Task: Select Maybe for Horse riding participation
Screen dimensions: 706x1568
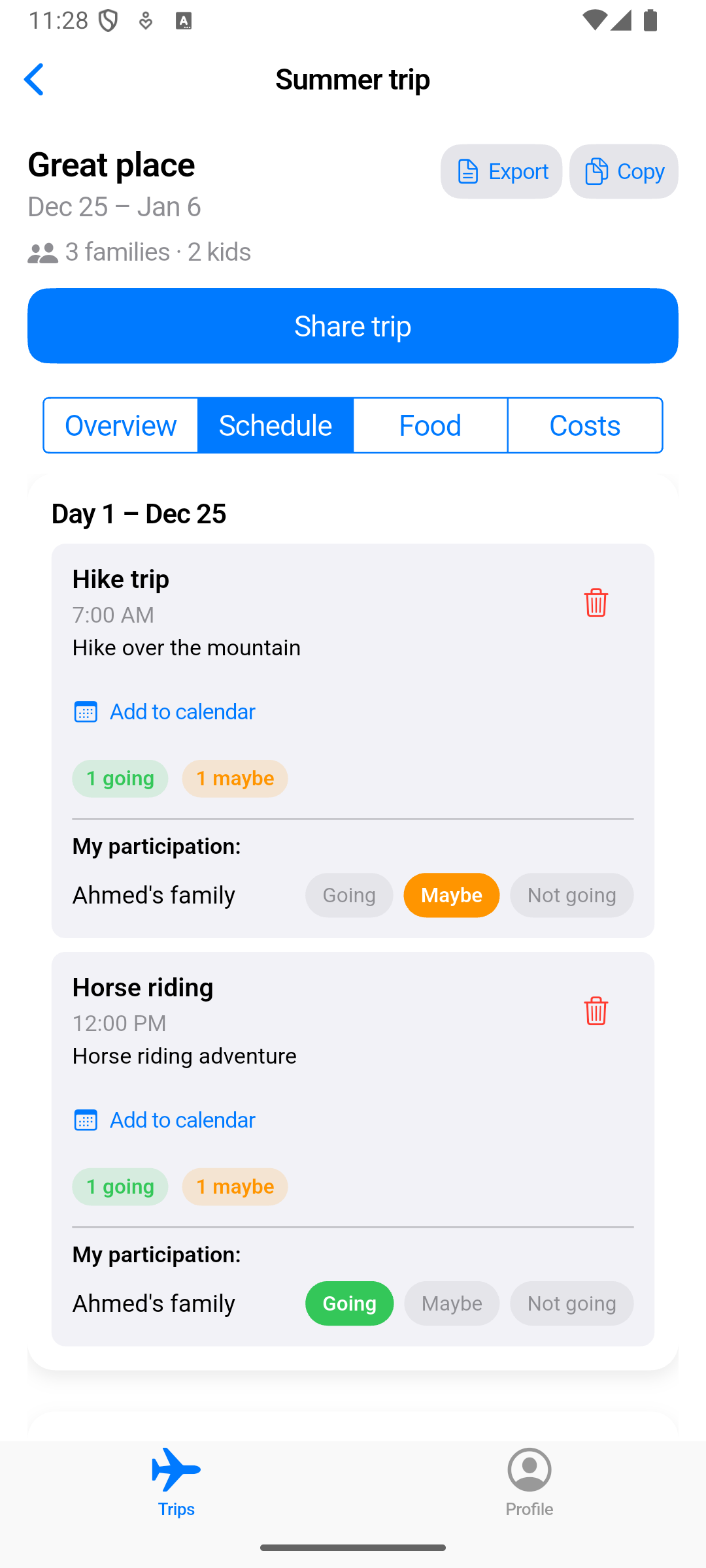Action: (451, 1303)
